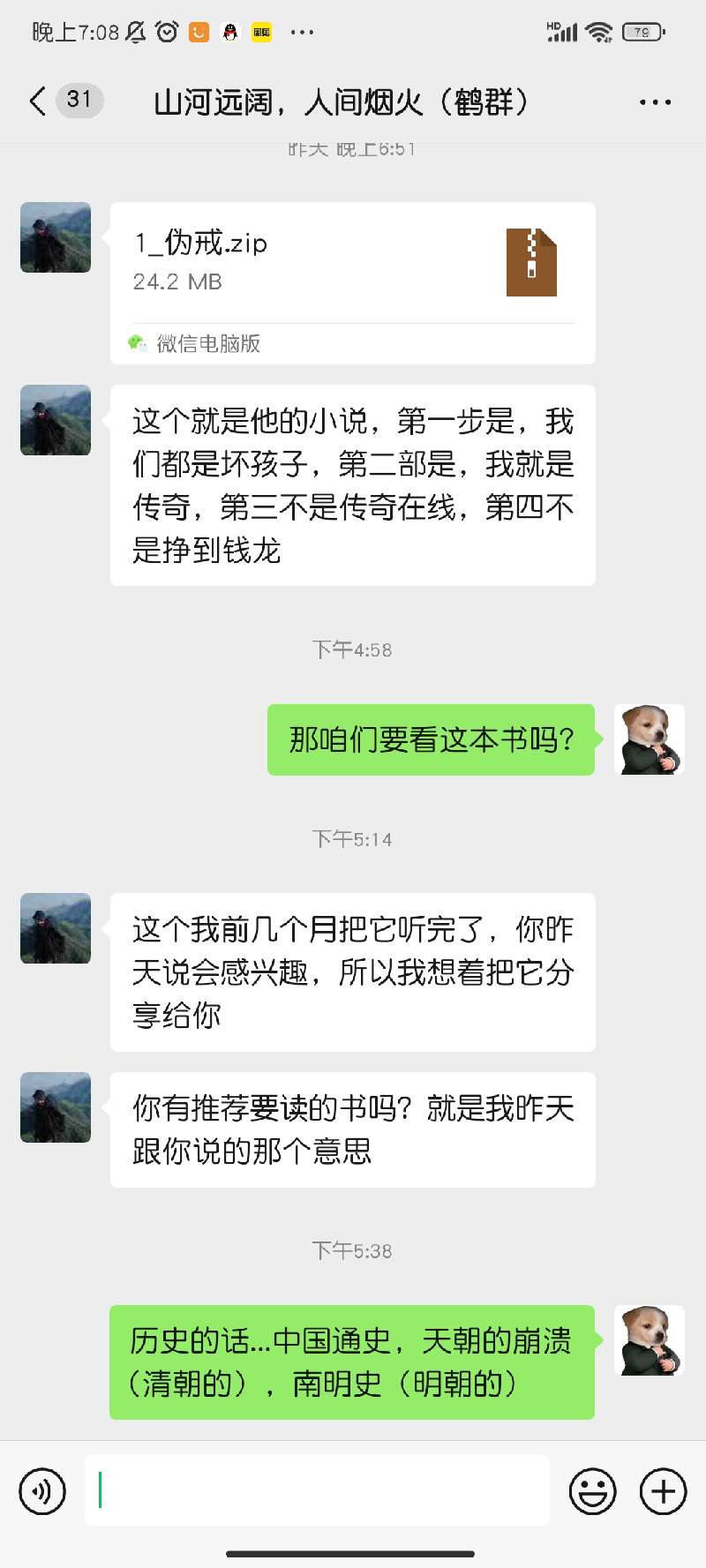This screenshot has height=1568, width=706.
Task: Open the group chat options menu
Action: 655,102
